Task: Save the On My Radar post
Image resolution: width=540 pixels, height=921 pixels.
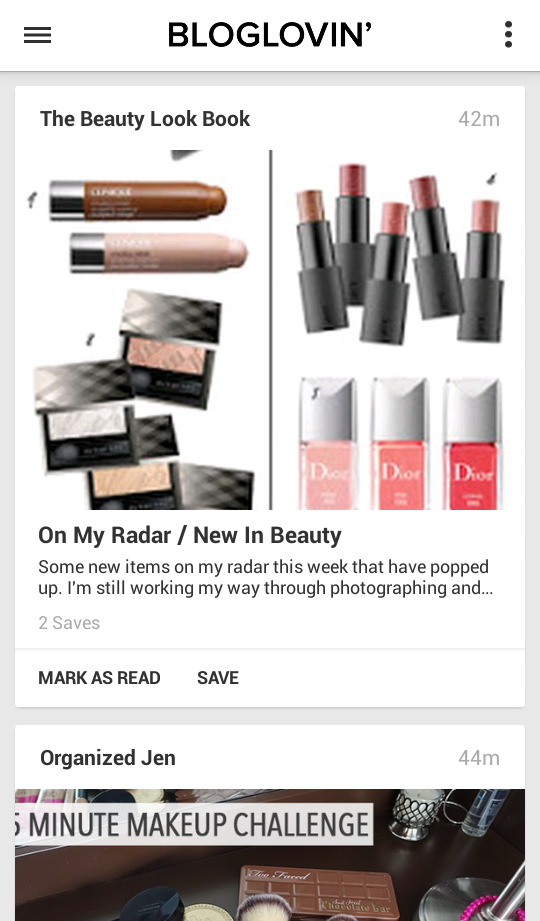Action: [218, 678]
